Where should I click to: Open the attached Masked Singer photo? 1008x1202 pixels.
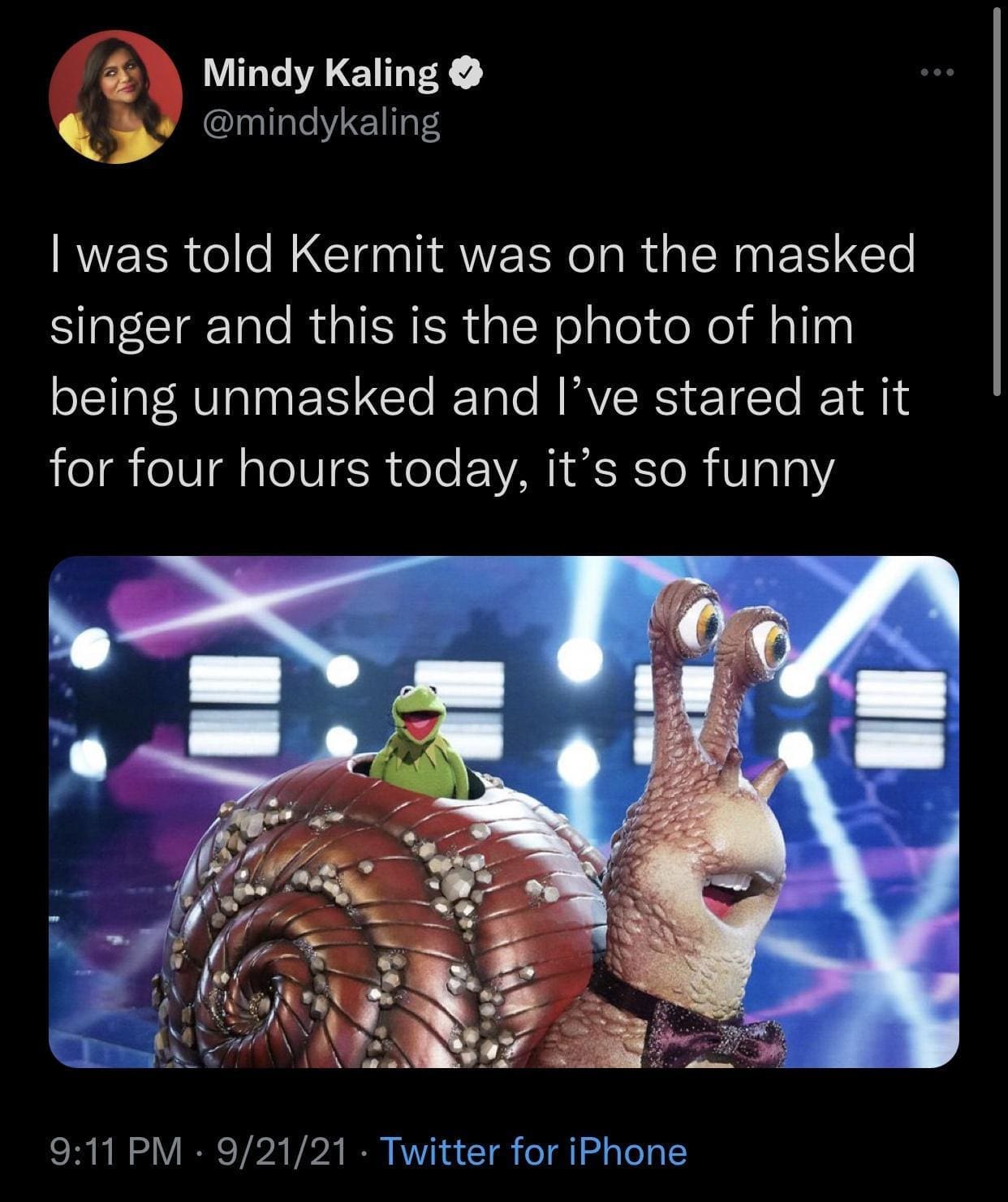tap(503, 812)
